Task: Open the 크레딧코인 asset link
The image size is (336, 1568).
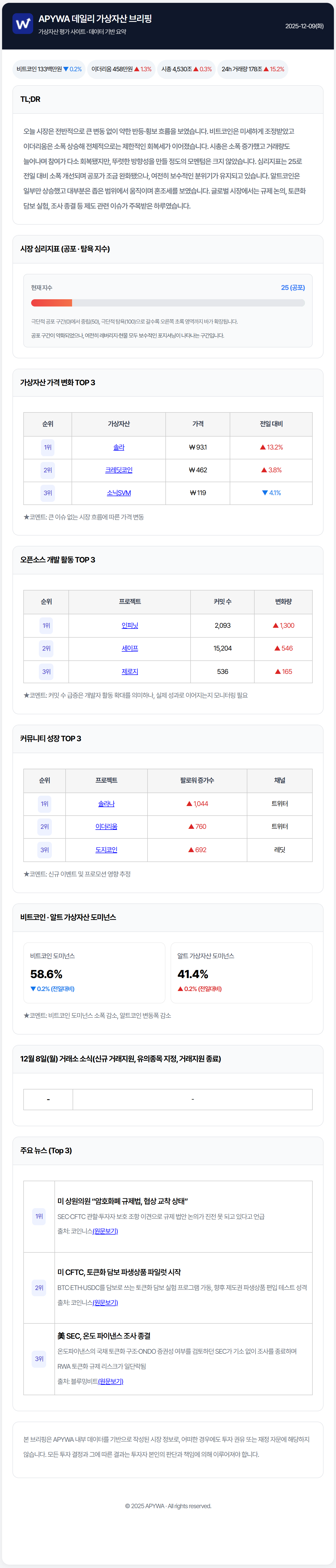Action: 119,470
